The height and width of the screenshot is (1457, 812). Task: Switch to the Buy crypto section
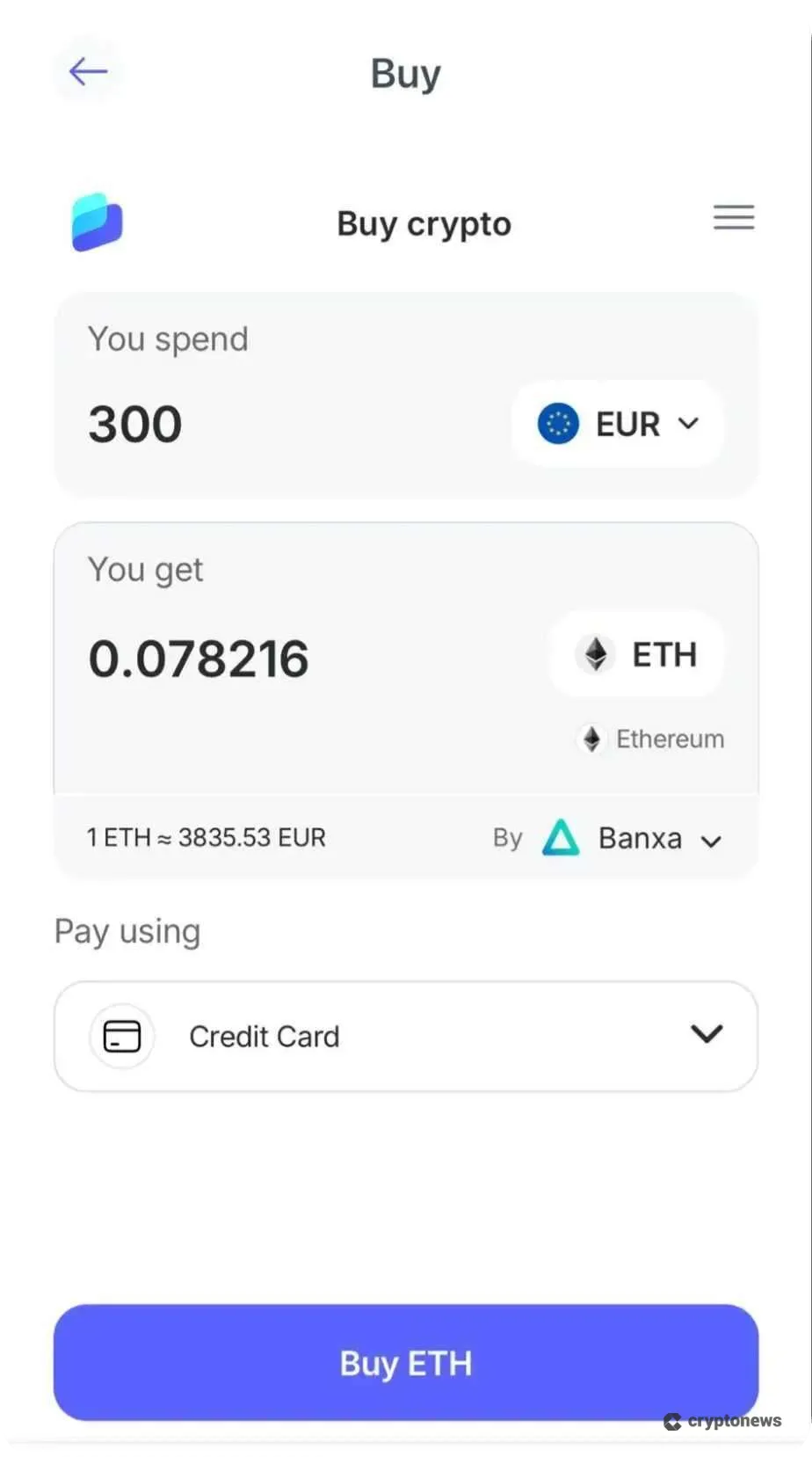coord(424,223)
